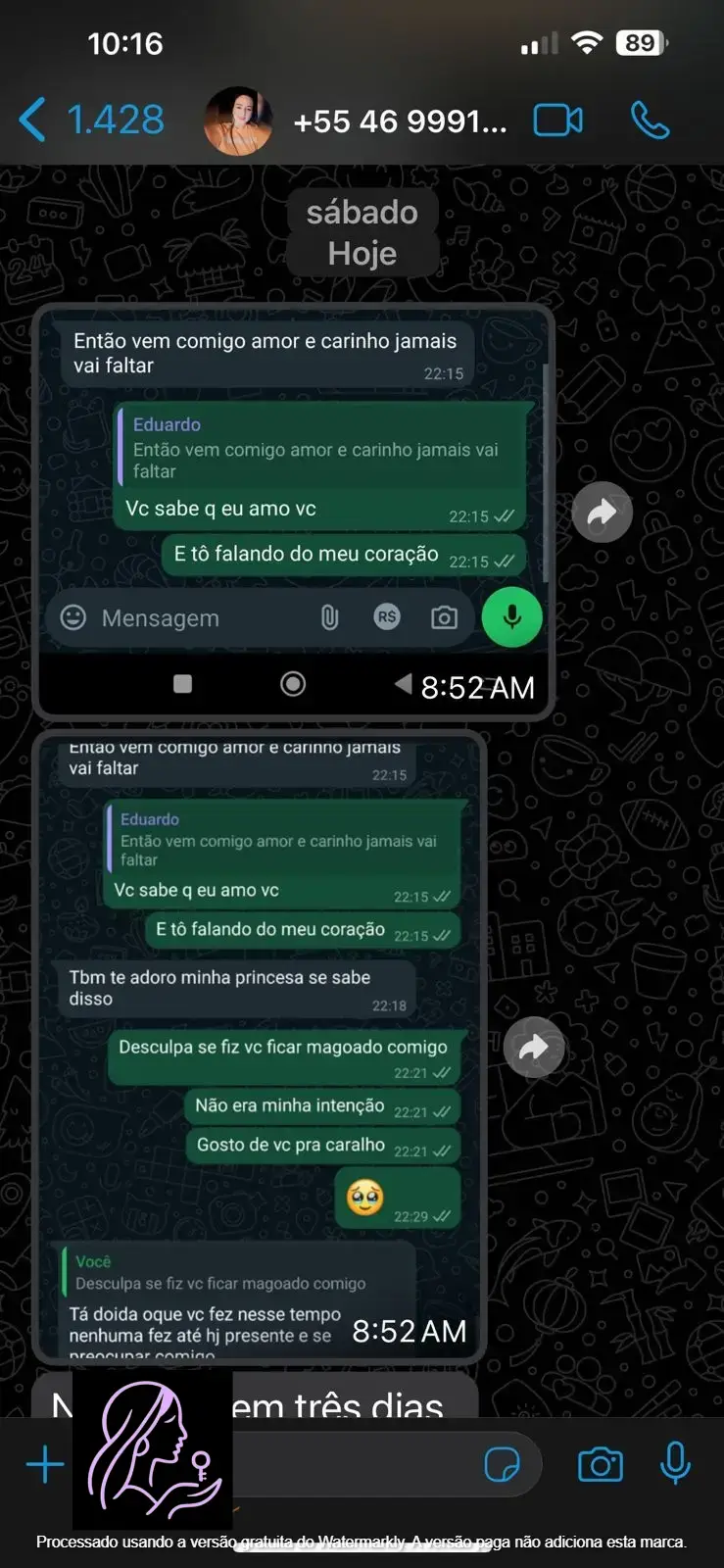The height and width of the screenshot is (1568, 724).
Task: Open the sticker picker
Action: [x=502, y=1465]
